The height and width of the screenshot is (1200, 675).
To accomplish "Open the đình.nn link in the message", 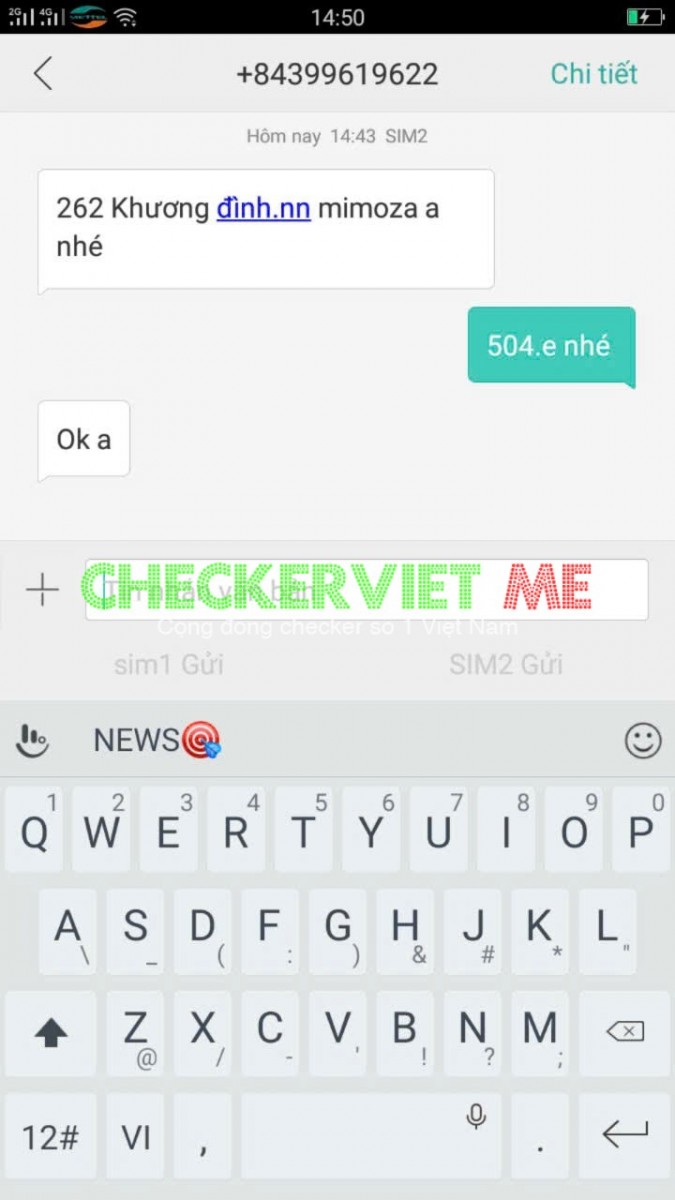I will tap(263, 209).
